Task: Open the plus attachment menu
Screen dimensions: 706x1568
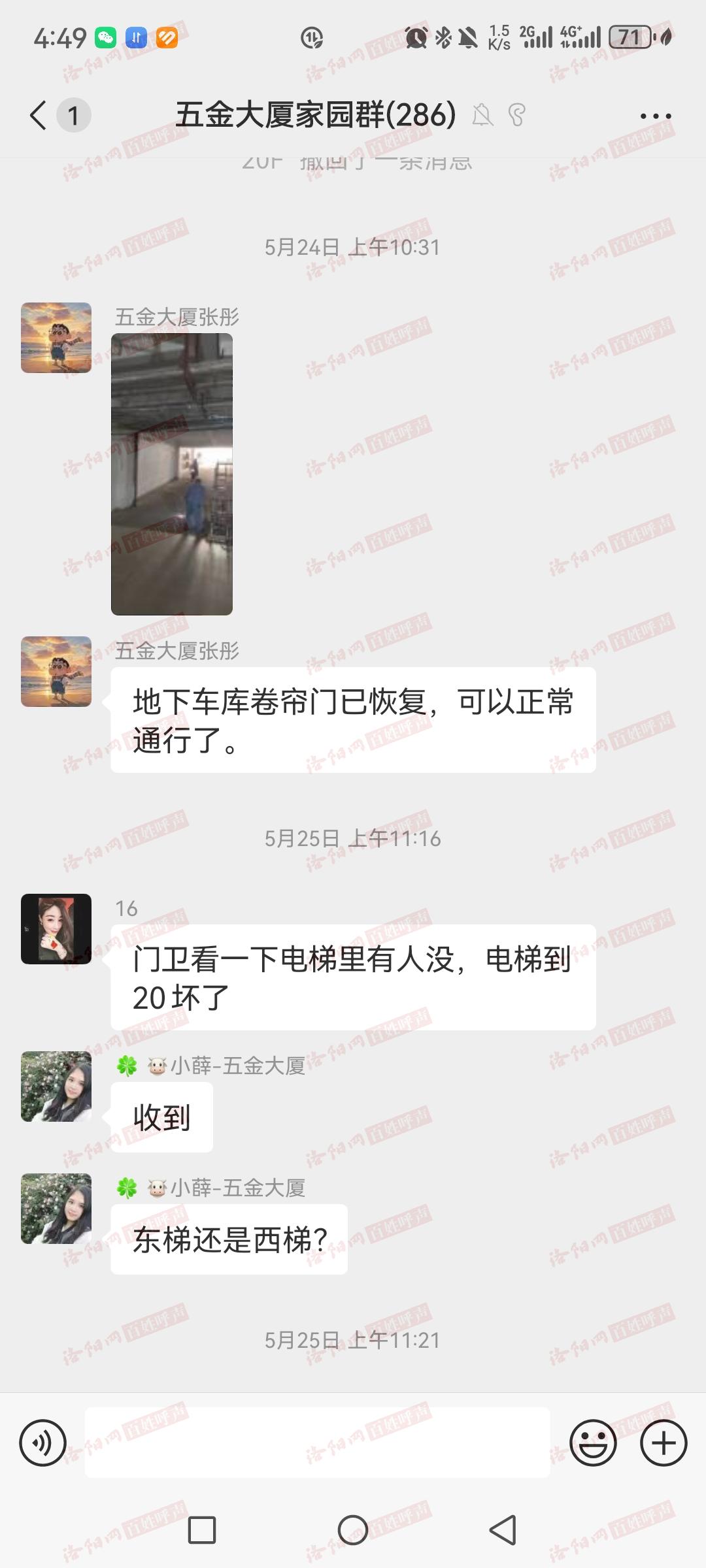Action: [664, 1443]
